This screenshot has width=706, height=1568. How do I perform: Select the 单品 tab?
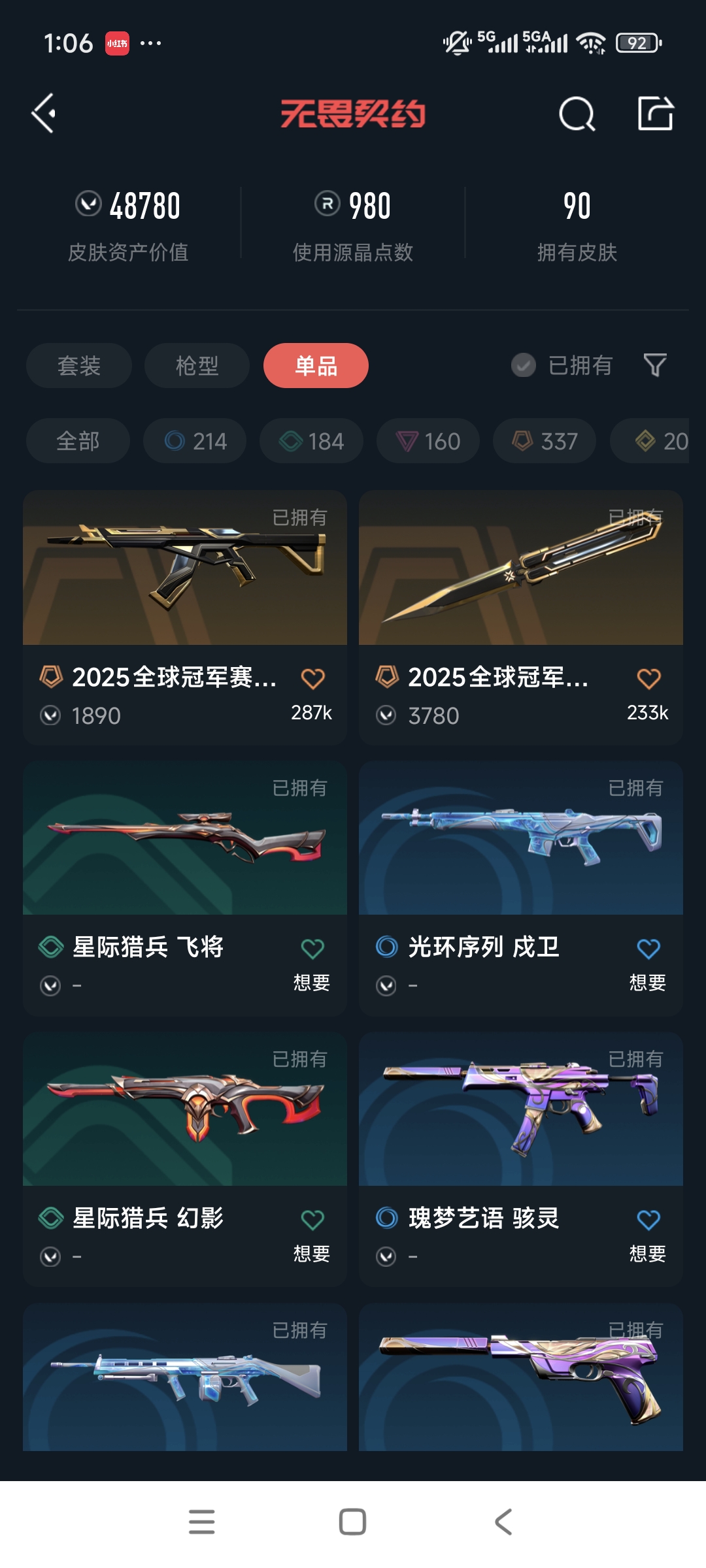tap(316, 366)
